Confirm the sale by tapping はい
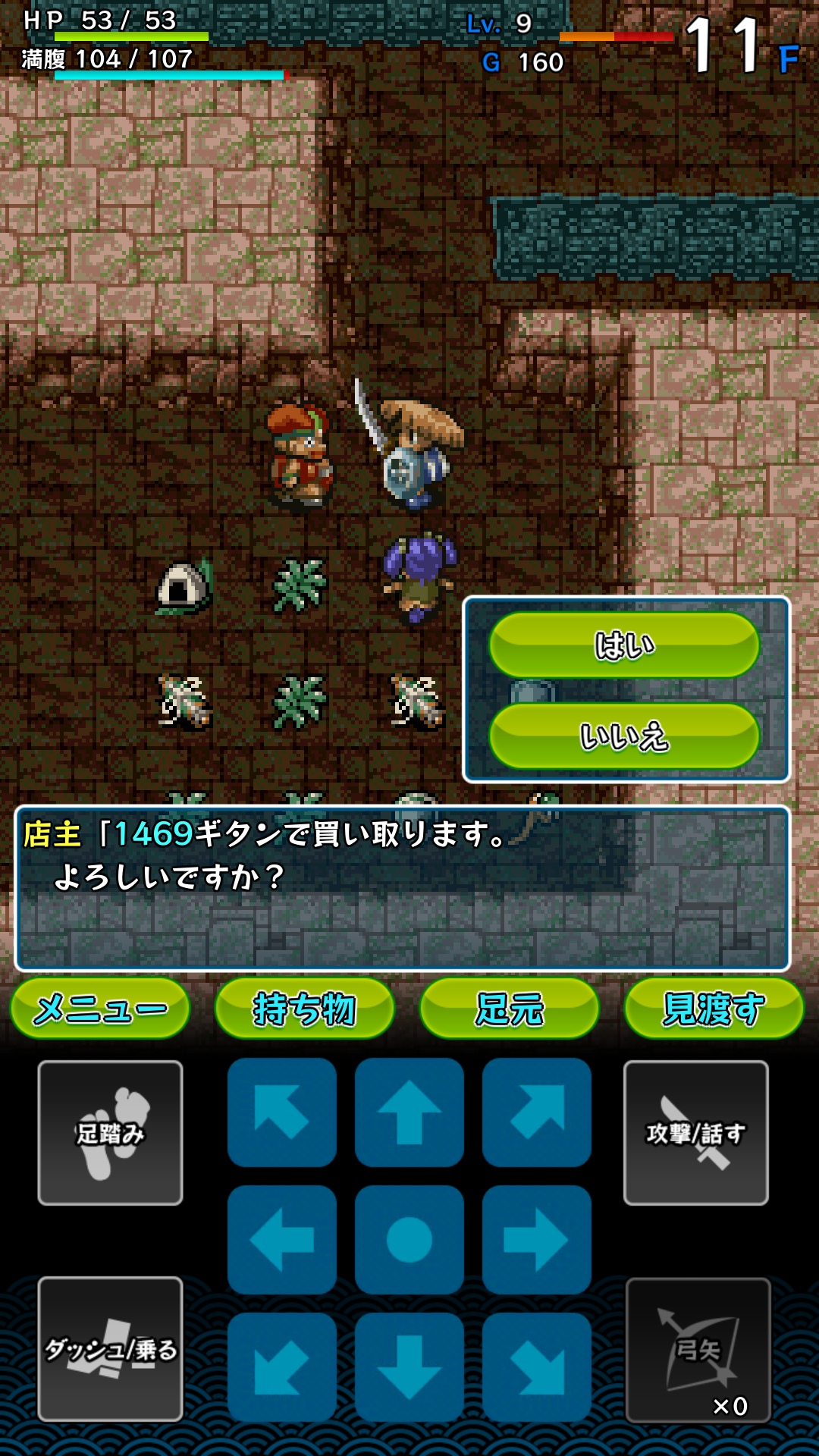The height and width of the screenshot is (1456, 819). coord(624,645)
